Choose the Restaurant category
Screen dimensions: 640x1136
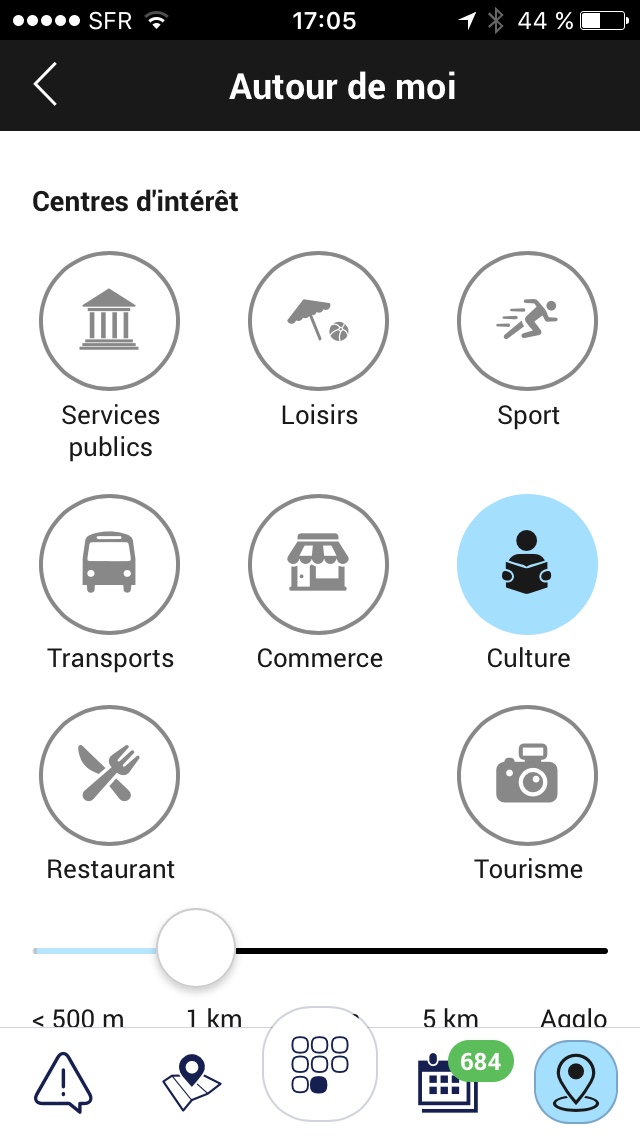pyautogui.click(x=109, y=775)
